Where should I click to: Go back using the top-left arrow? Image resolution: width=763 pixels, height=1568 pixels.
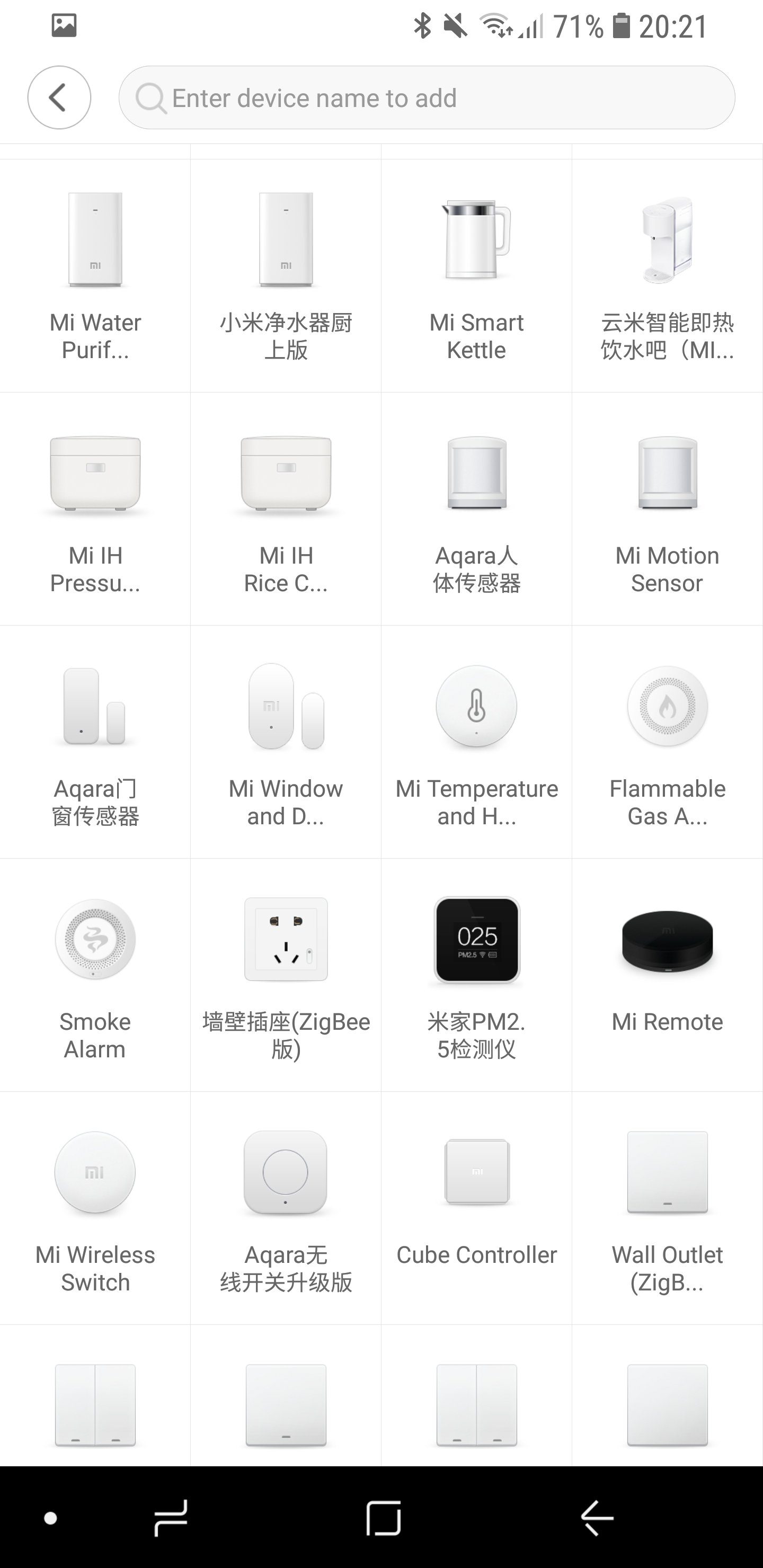click(59, 97)
